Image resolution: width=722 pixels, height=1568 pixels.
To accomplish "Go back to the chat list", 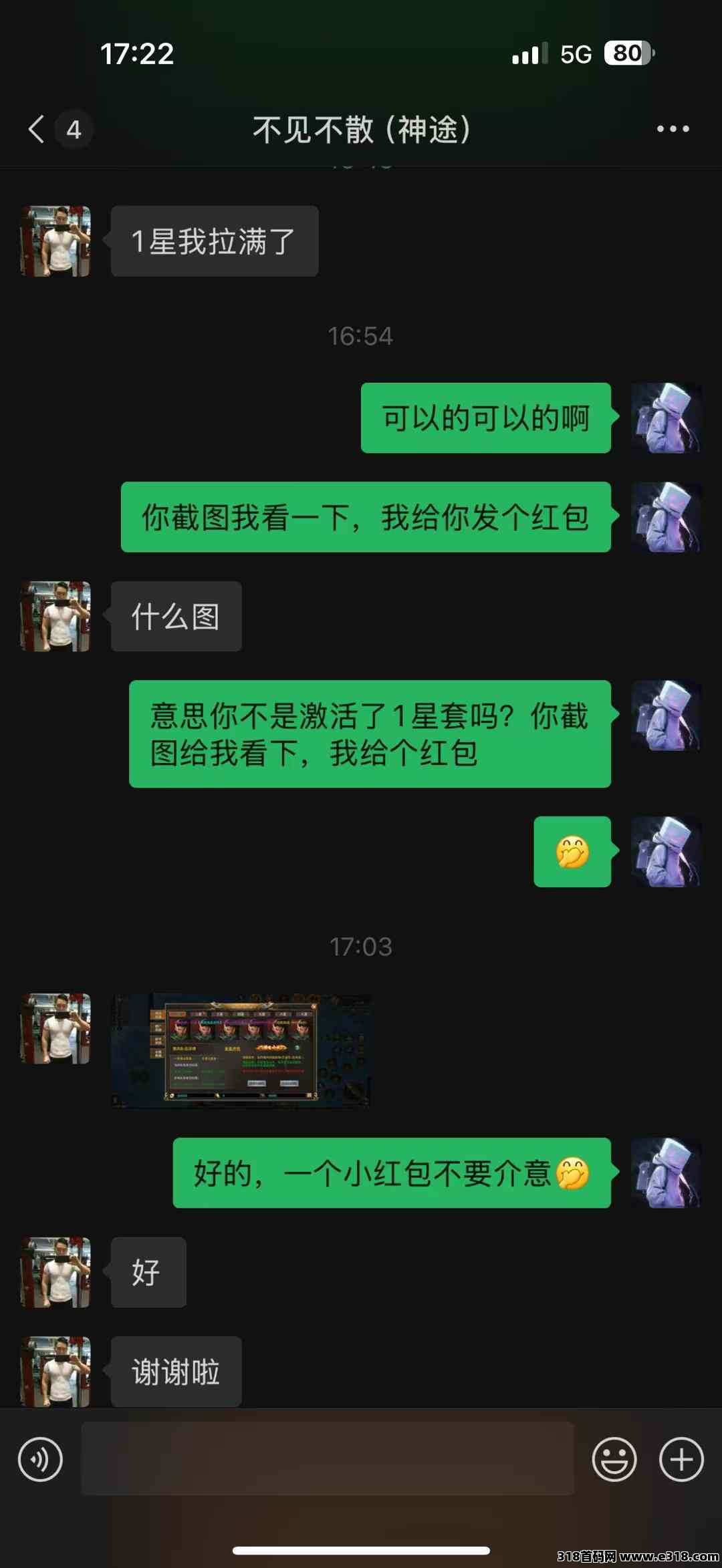I will (37, 129).
